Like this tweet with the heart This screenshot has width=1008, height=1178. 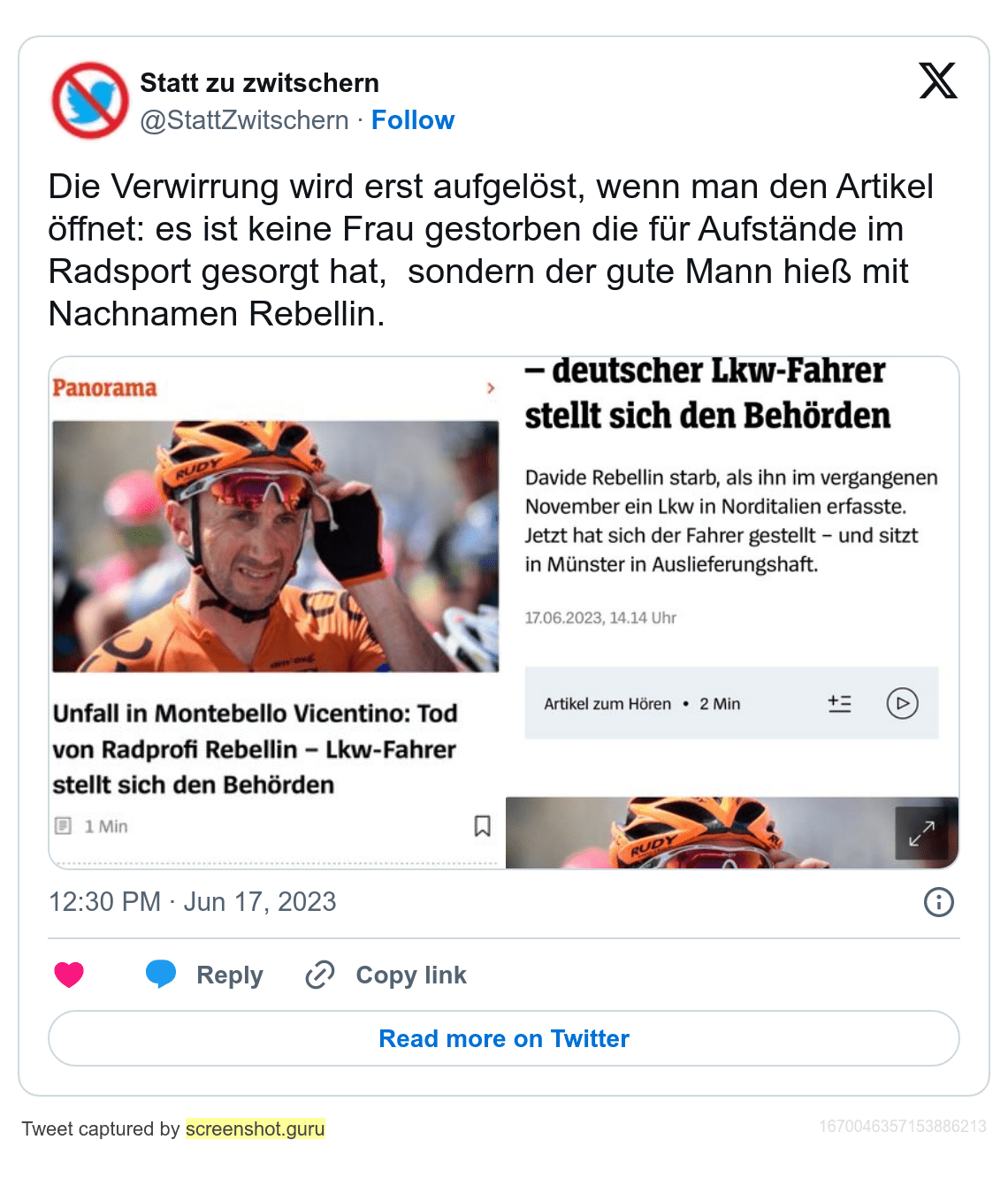(69, 975)
